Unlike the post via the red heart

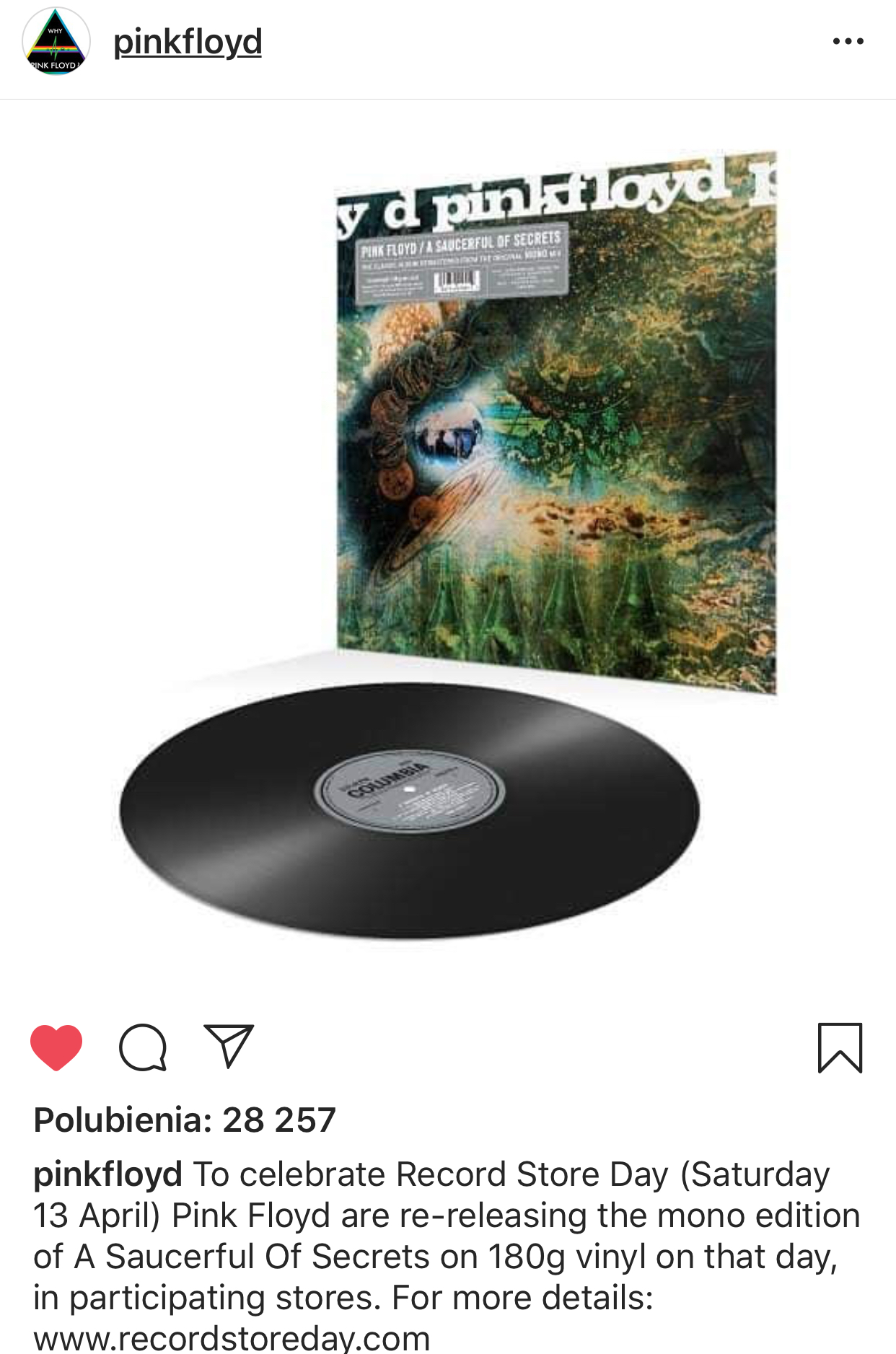pos(56,1047)
